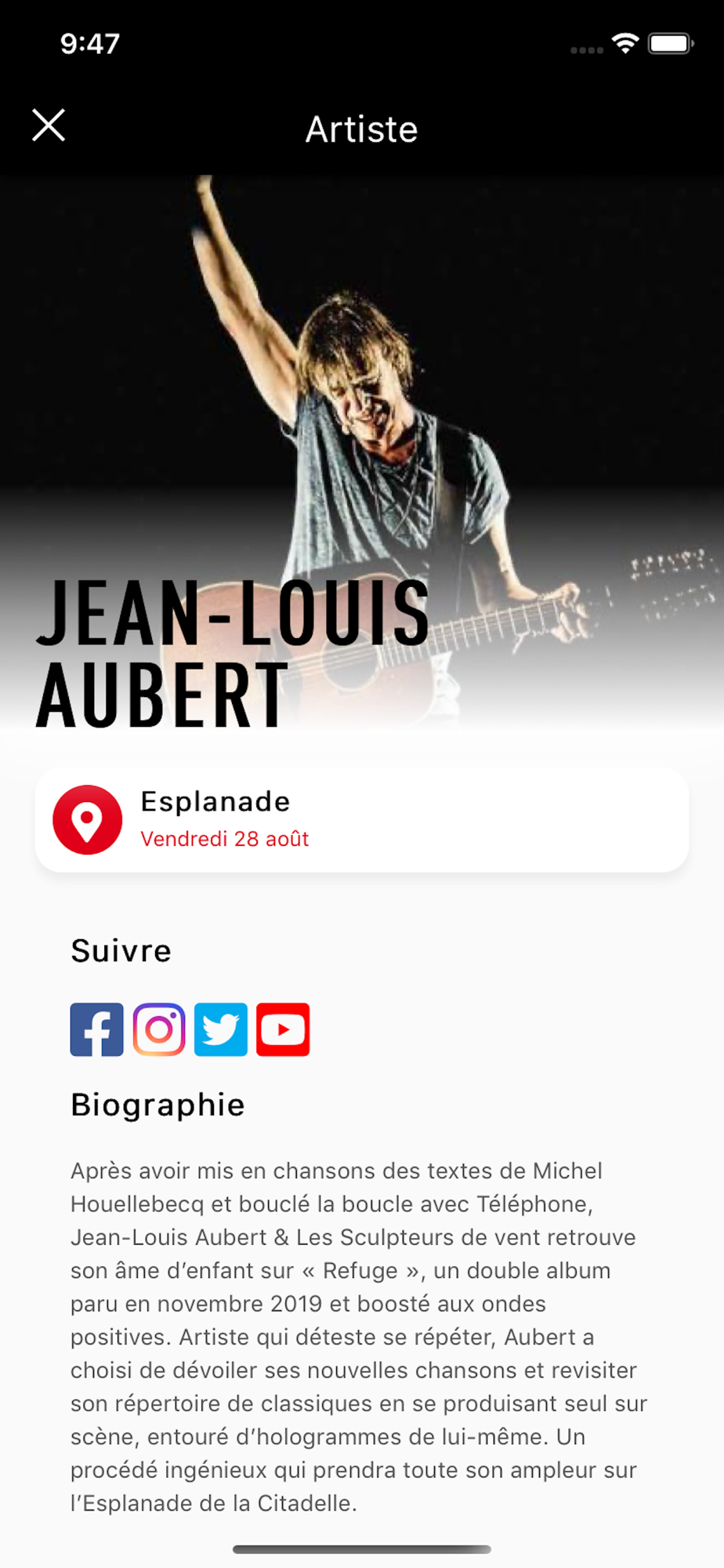Screen dimensions: 724x1568
Task: Open the artist's Facebook page
Action: point(97,1029)
